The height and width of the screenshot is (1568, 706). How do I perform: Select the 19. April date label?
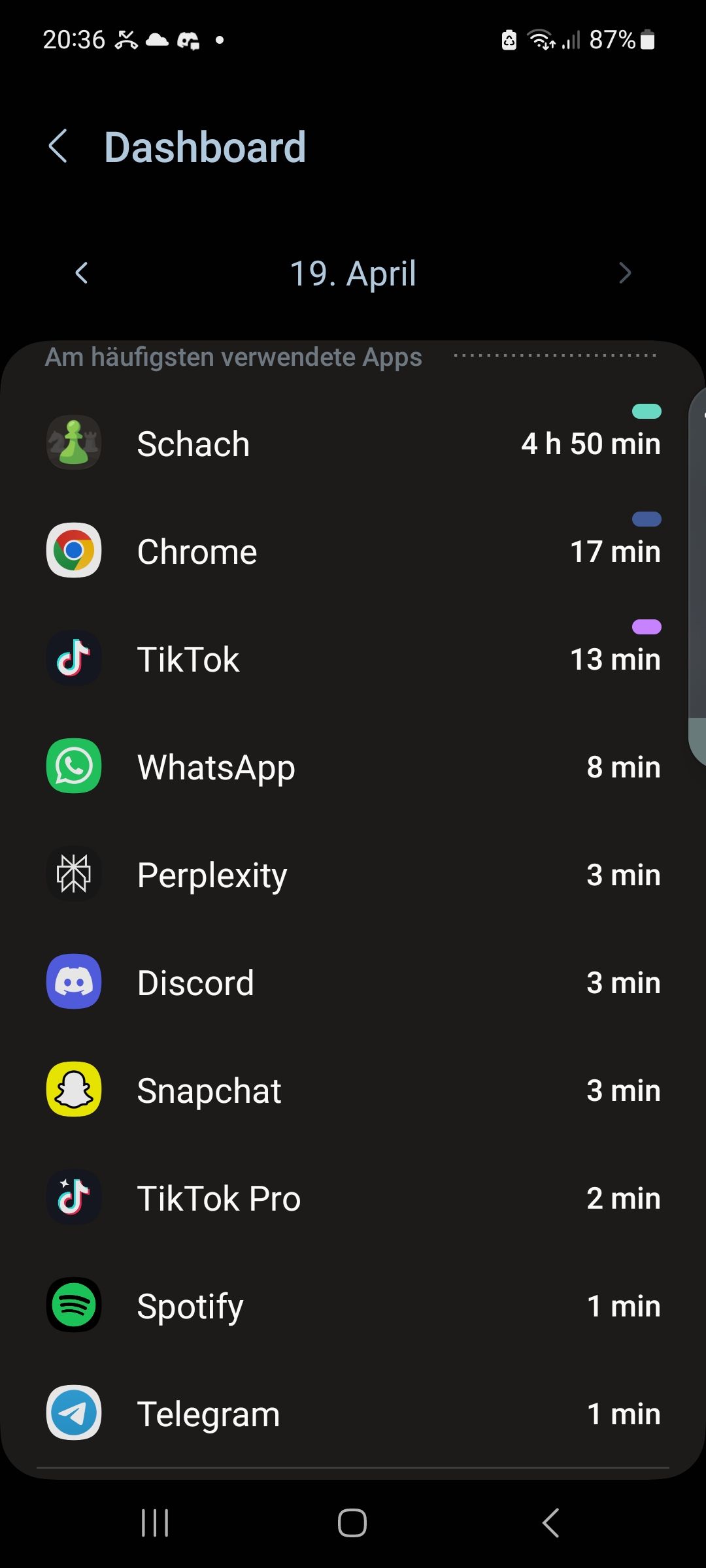353,273
